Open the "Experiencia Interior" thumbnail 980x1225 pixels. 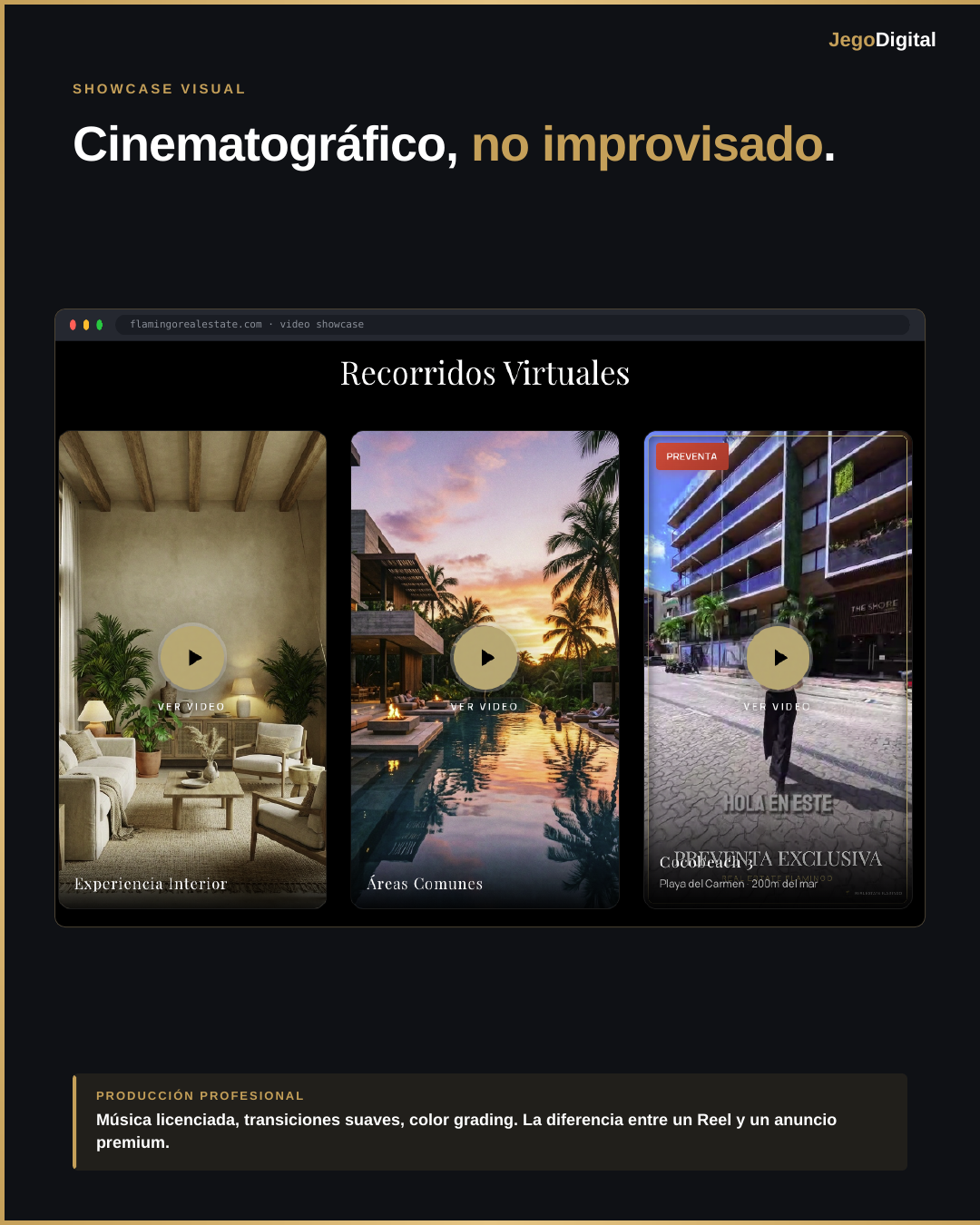pos(192,544)
